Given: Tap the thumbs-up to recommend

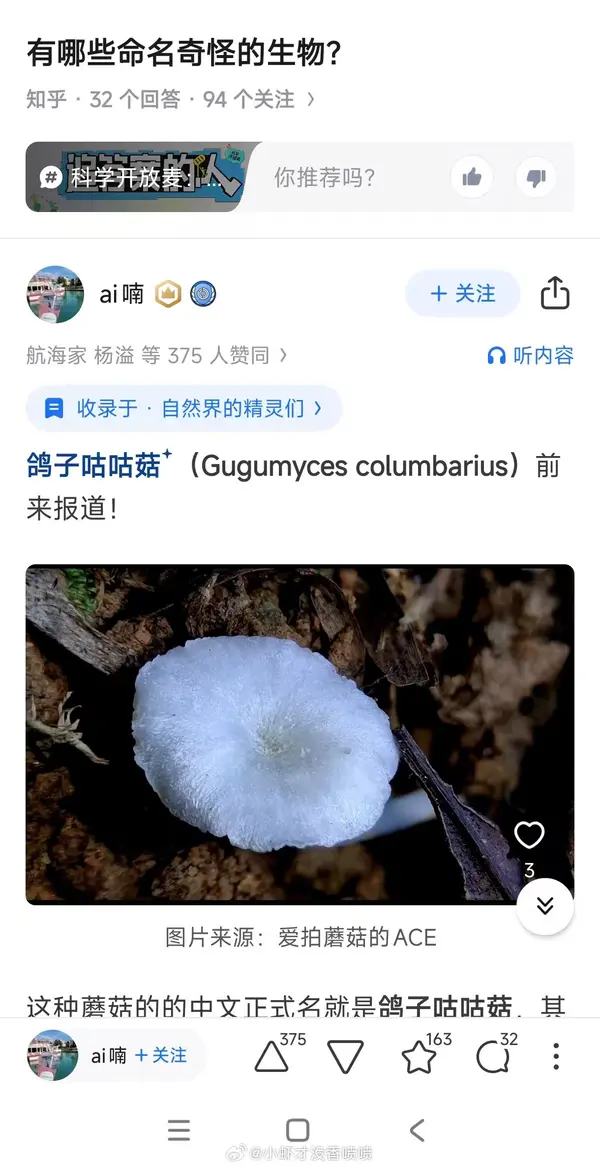Looking at the screenshot, I should tap(472, 178).
